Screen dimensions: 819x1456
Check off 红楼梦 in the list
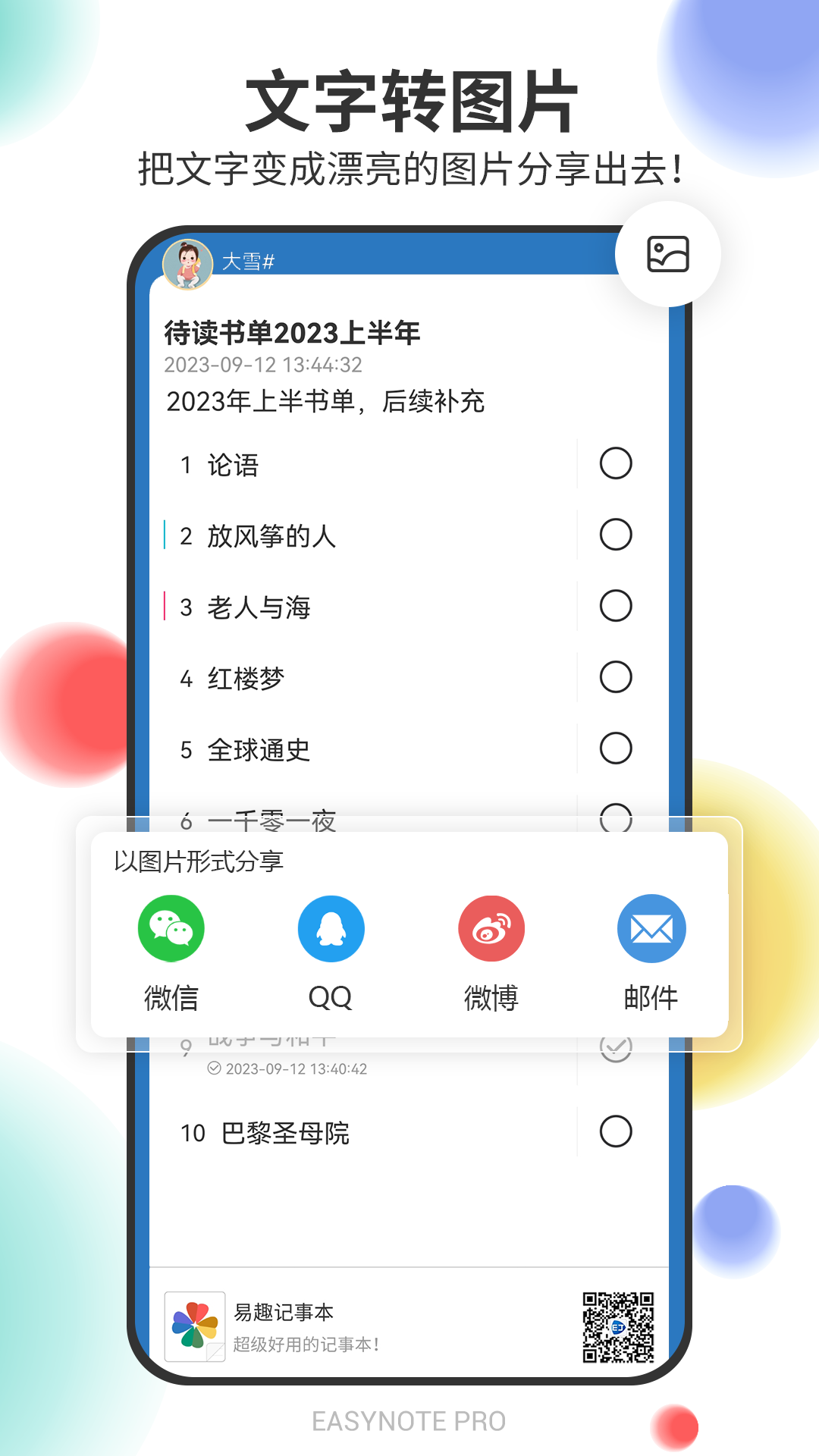coord(614,677)
